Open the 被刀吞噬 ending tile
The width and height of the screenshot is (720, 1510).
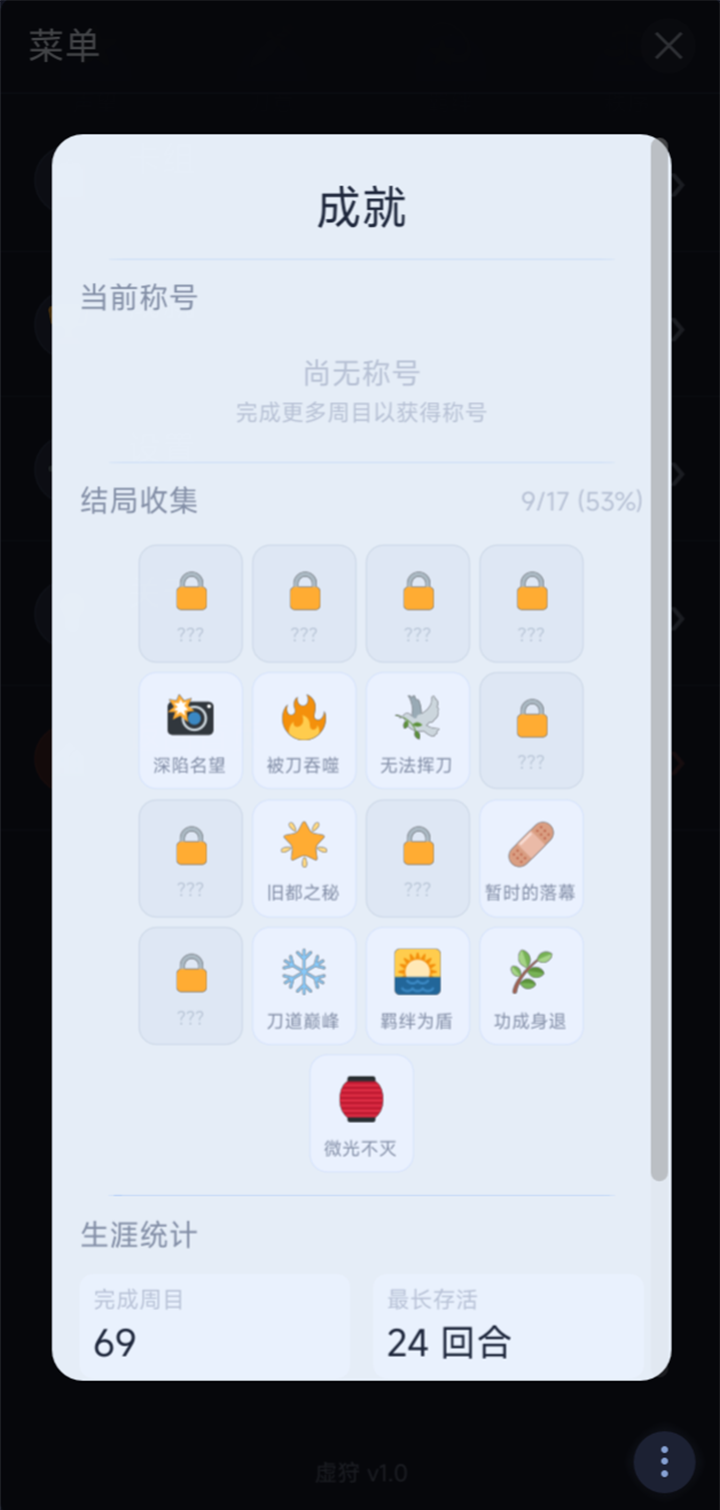(304, 730)
